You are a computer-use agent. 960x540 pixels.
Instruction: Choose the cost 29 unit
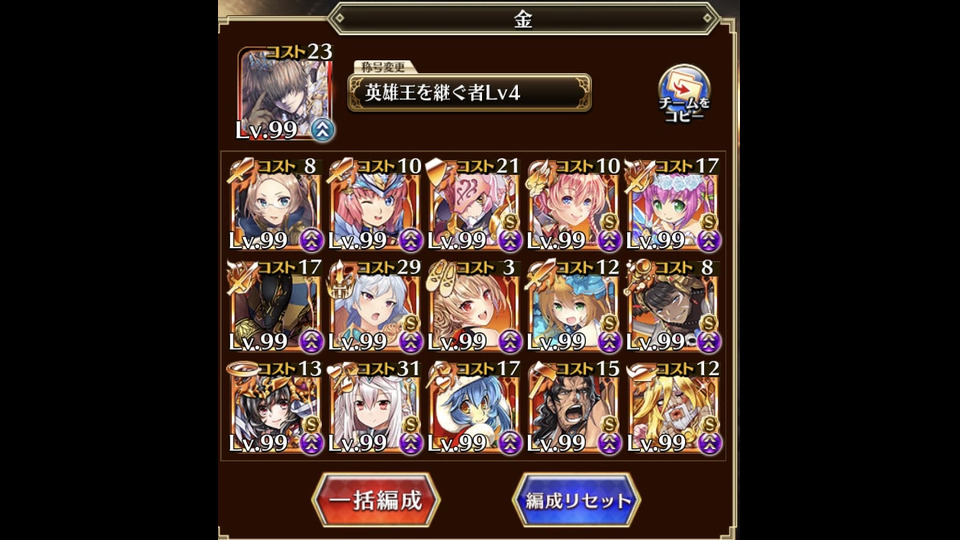374,306
